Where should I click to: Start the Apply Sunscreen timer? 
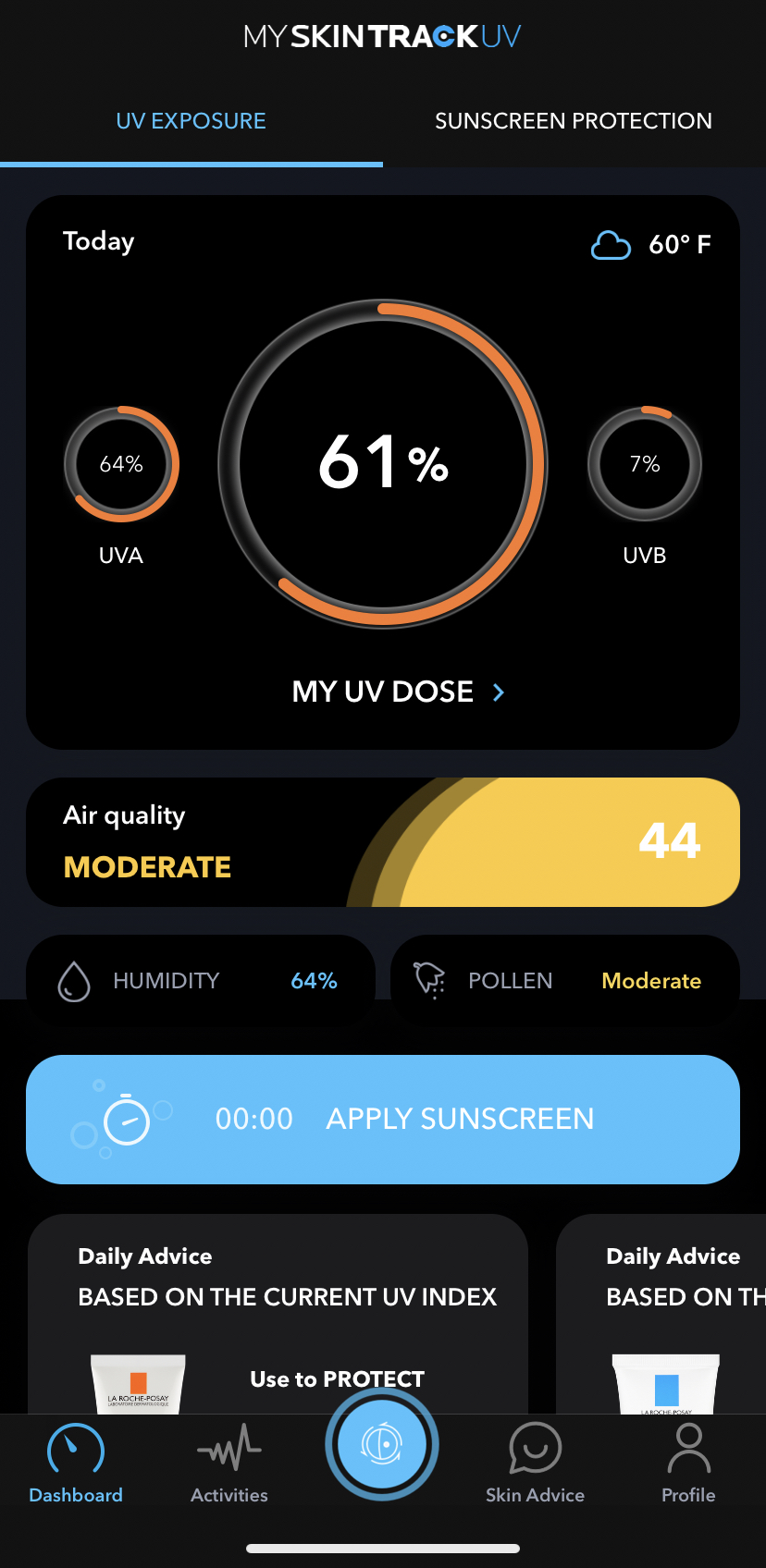coord(383,1120)
